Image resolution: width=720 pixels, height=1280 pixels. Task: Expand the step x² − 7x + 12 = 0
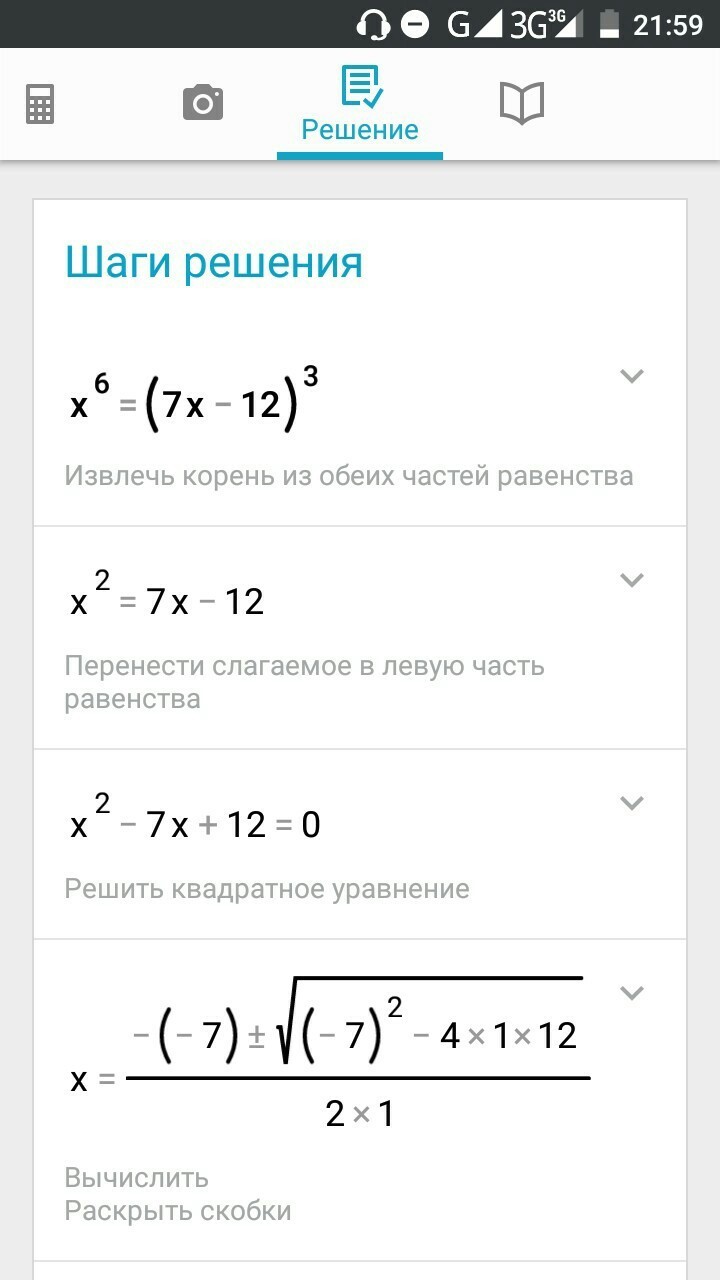pos(631,803)
